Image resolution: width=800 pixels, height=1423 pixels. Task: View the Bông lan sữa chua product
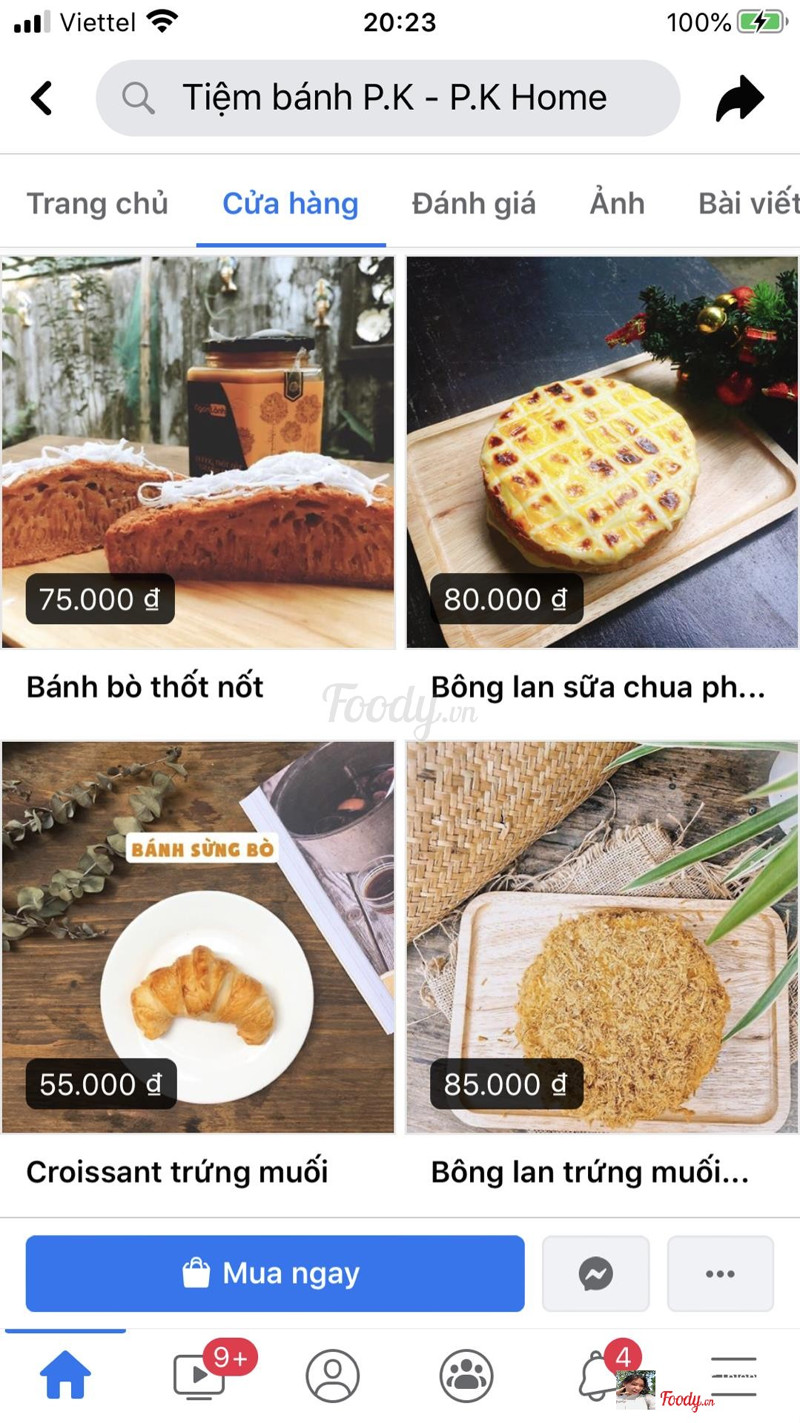602,452
